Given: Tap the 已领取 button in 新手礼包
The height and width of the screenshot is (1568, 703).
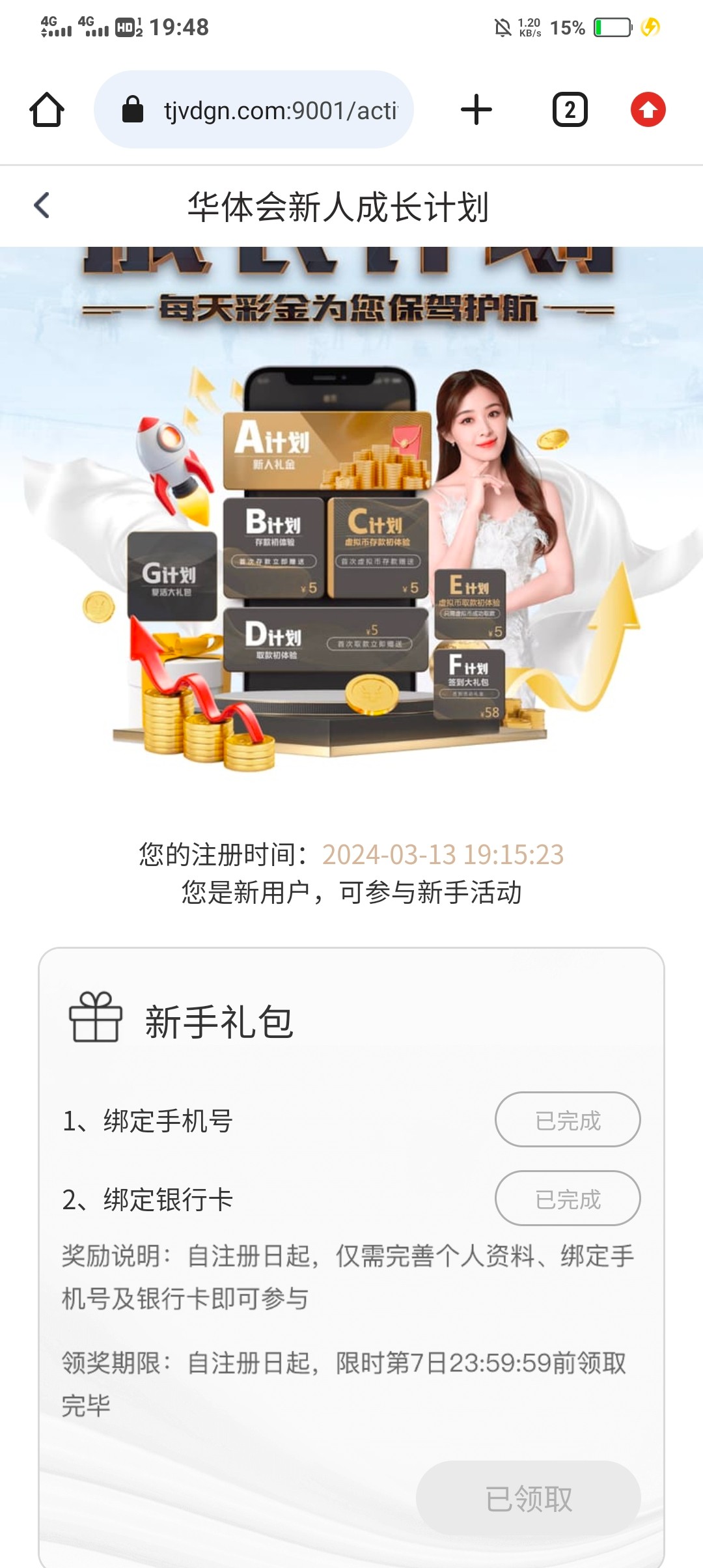Looking at the screenshot, I should coord(529,1498).
